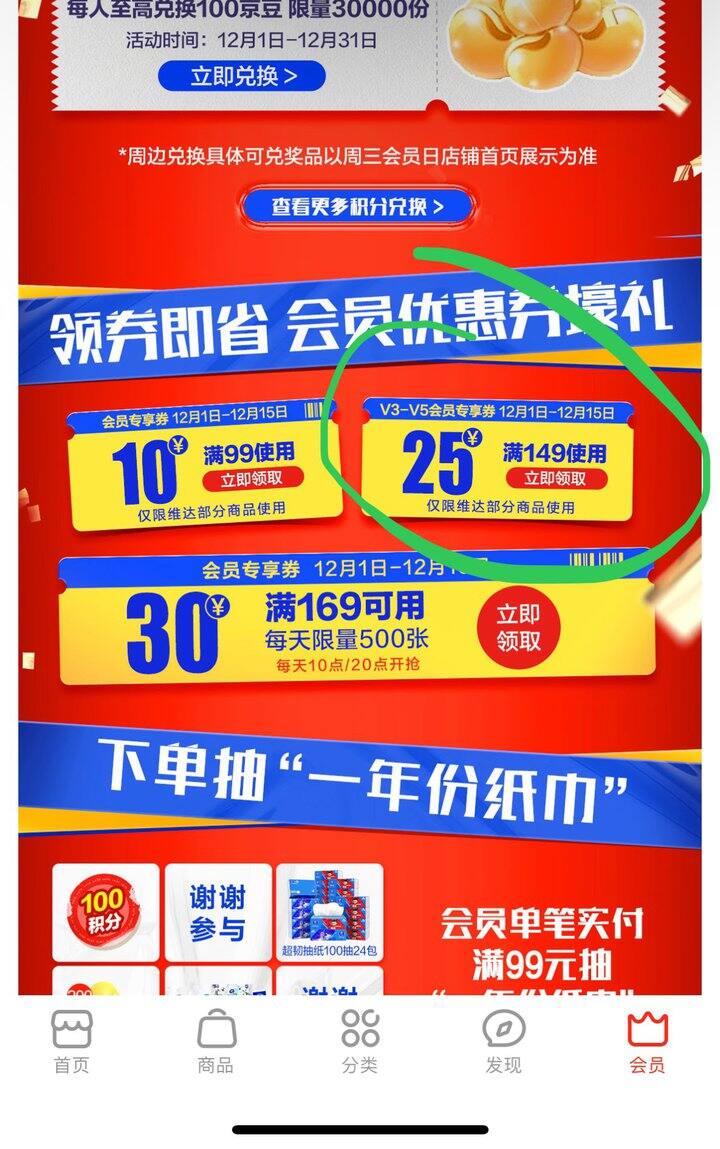Open the 分类 tab
The image size is (720, 1149).
tap(360, 1041)
